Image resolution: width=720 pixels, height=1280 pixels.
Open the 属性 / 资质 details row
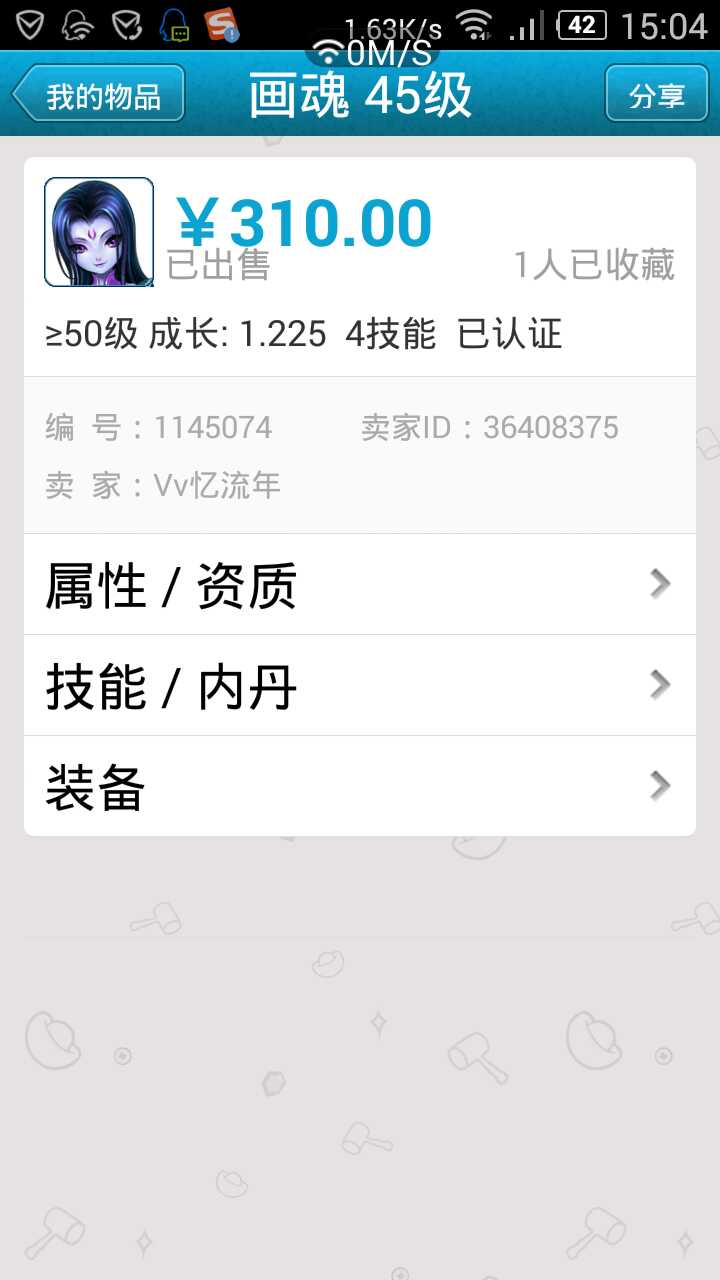pos(360,585)
